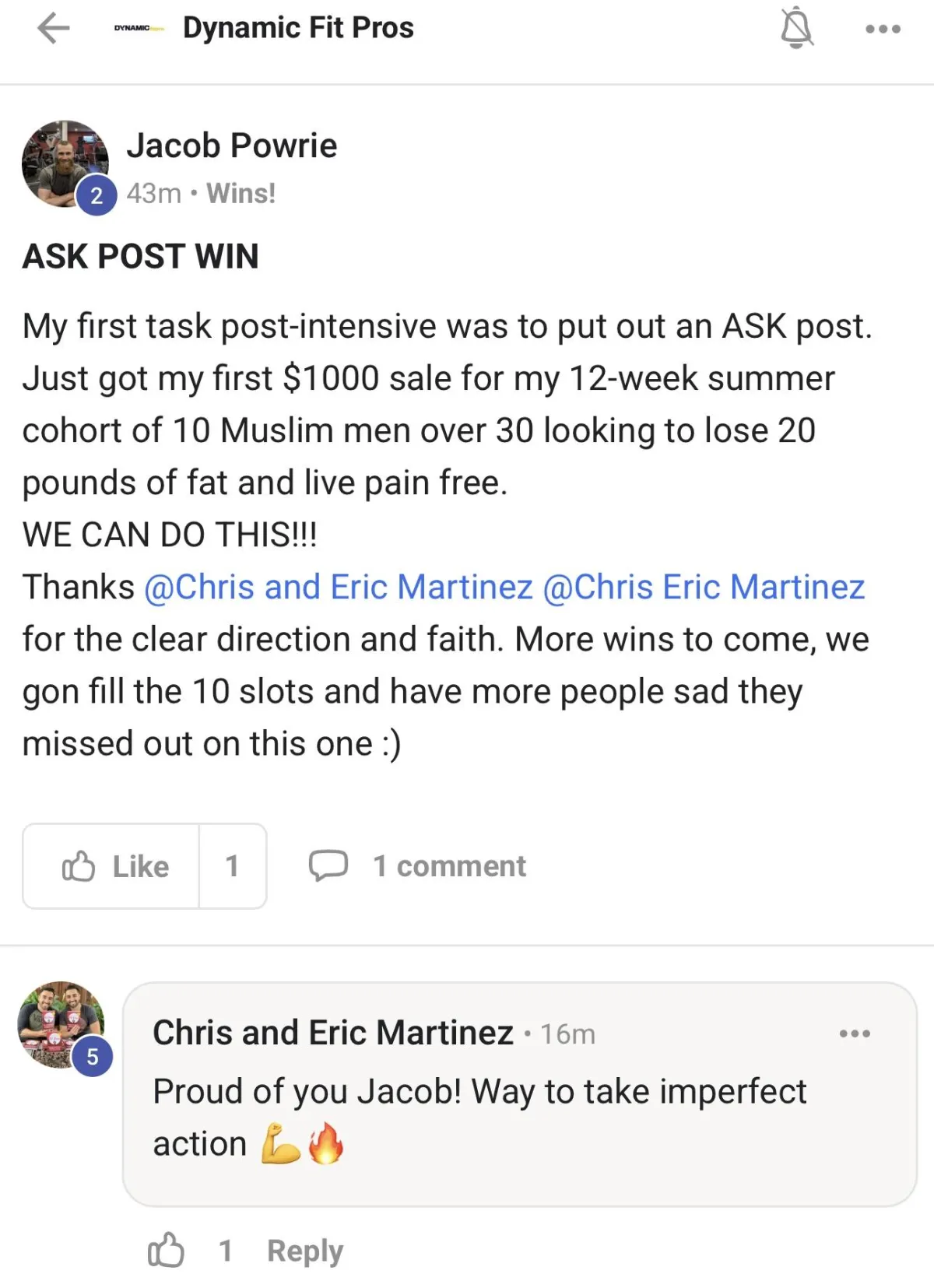Open the overflow menu in the header
The width and height of the screenshot is (934, 1288).
coord(883,30)
